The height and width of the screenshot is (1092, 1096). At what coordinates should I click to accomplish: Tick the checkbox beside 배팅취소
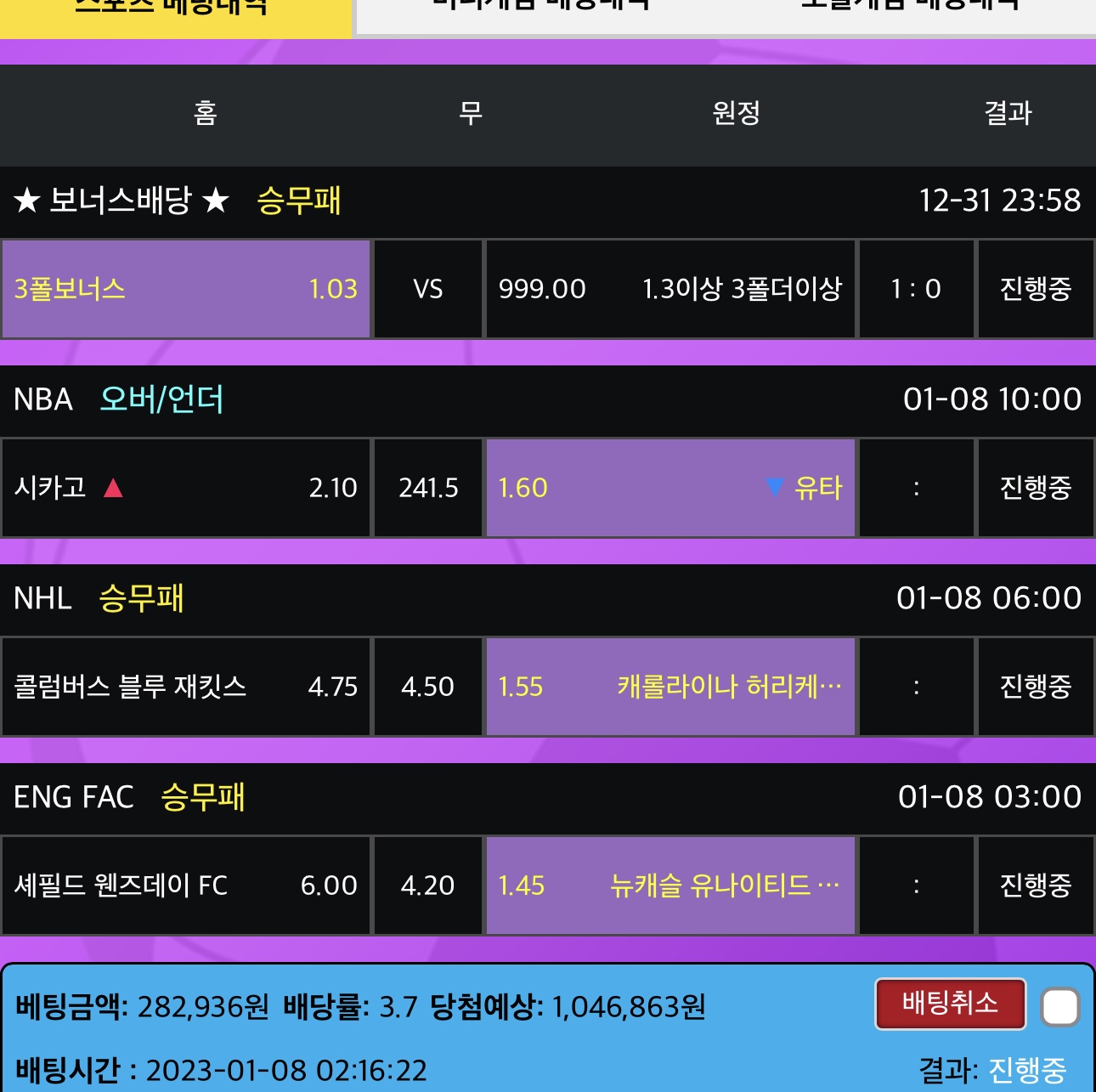(1059, 1008)
